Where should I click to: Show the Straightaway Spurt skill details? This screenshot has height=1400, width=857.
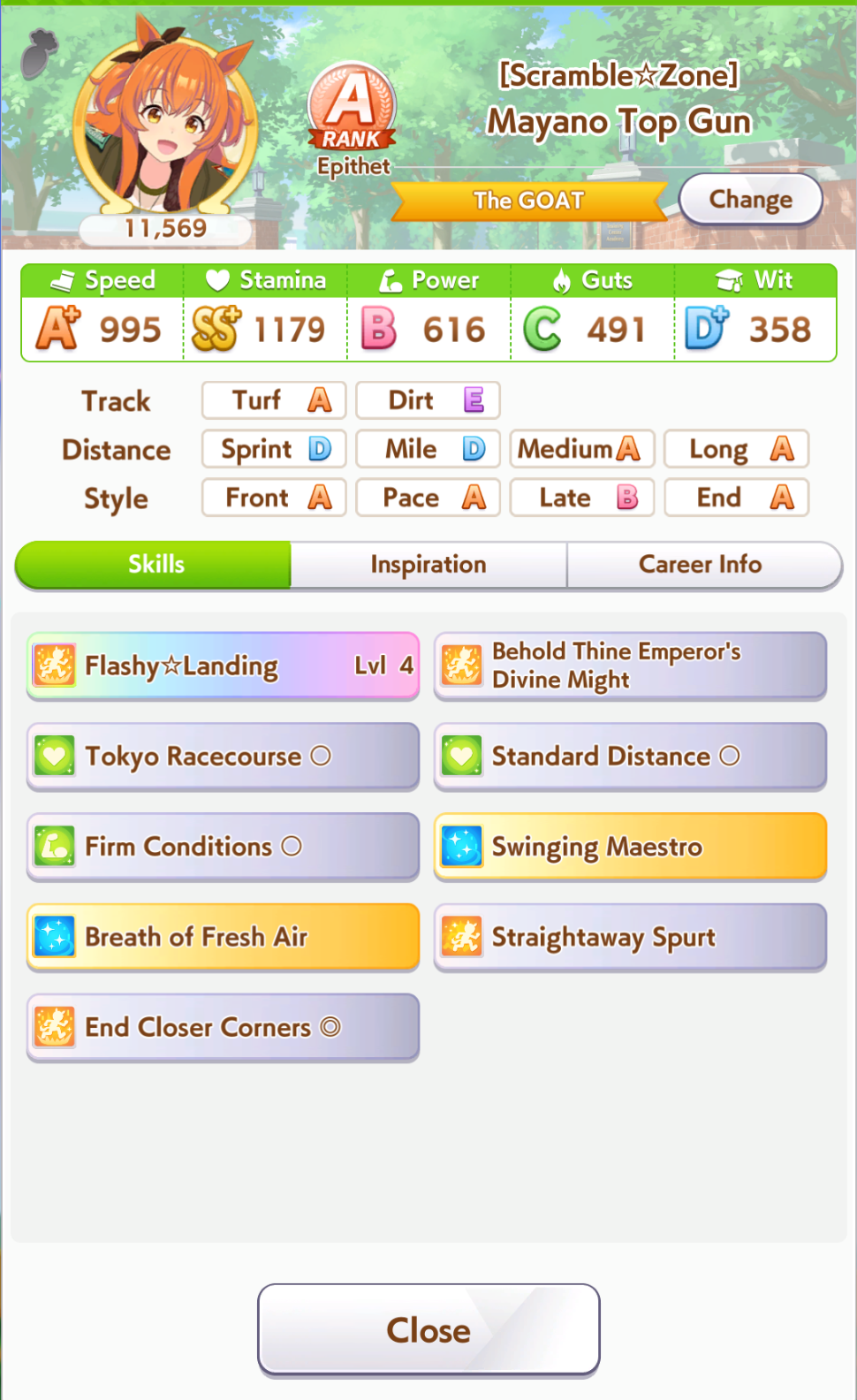point(630,937)
